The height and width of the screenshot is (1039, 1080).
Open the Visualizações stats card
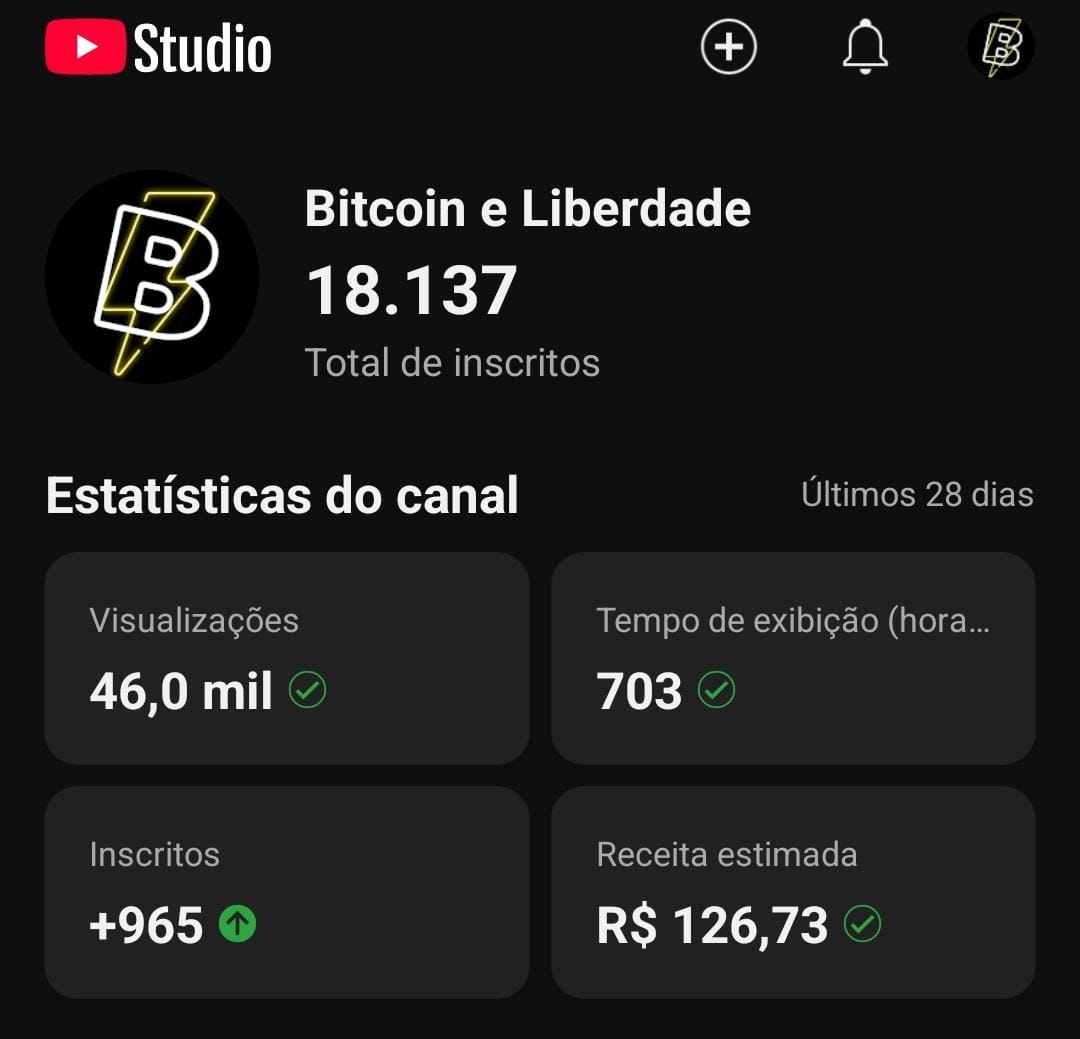pyautogui.click(x=287, y=659)
